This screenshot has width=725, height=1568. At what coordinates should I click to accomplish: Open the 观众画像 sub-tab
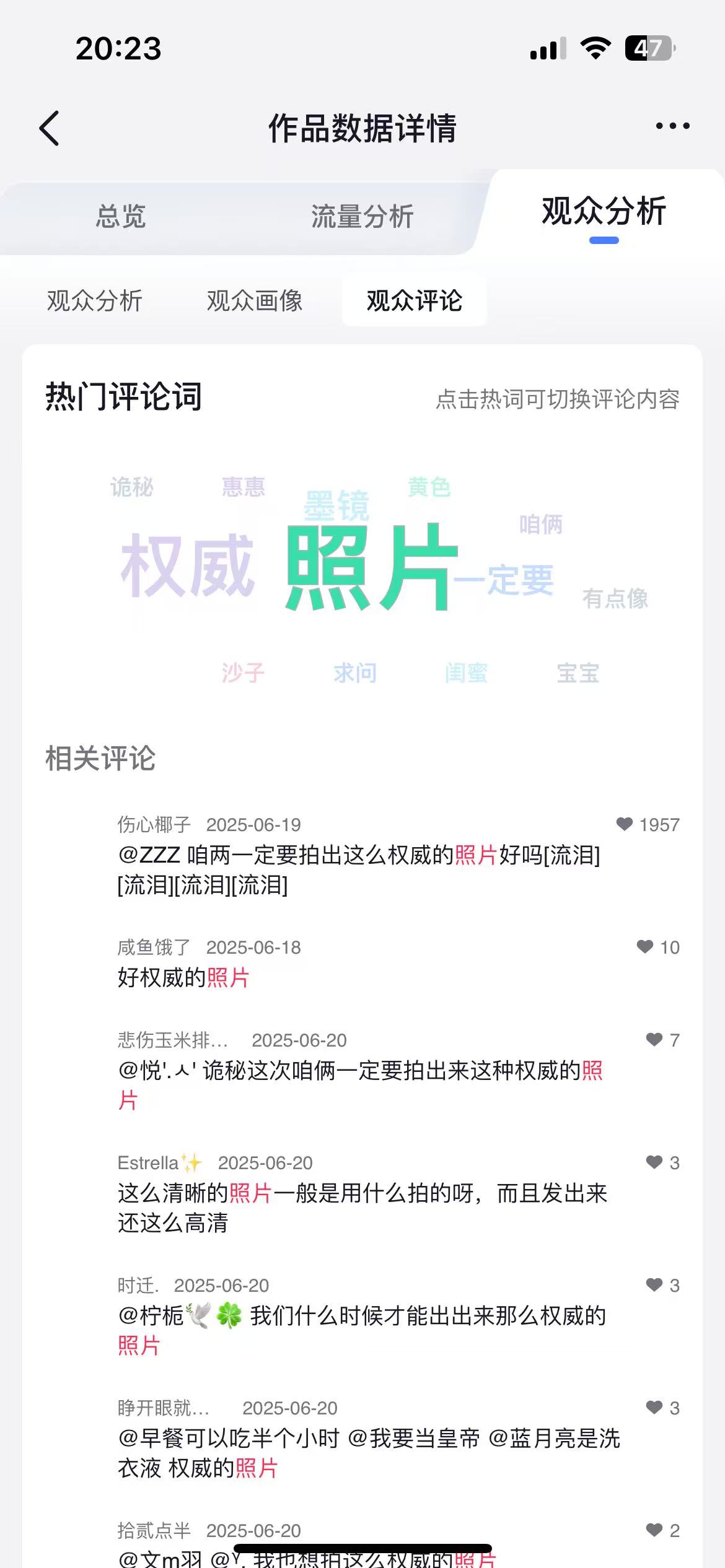point(255,300)
